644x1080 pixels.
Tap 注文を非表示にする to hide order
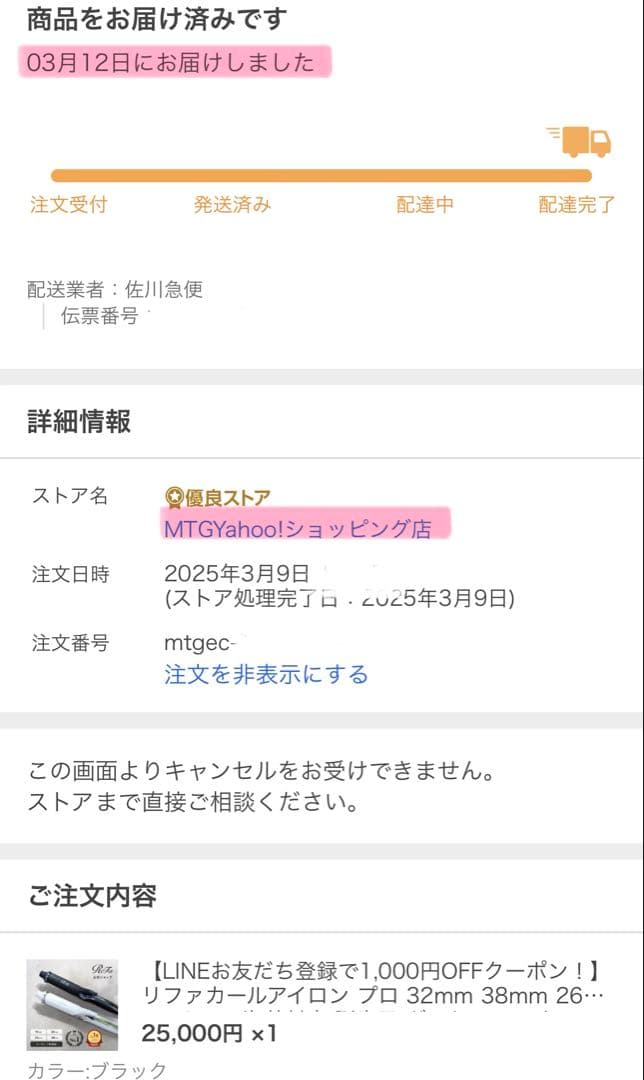[x=266, y=674]
